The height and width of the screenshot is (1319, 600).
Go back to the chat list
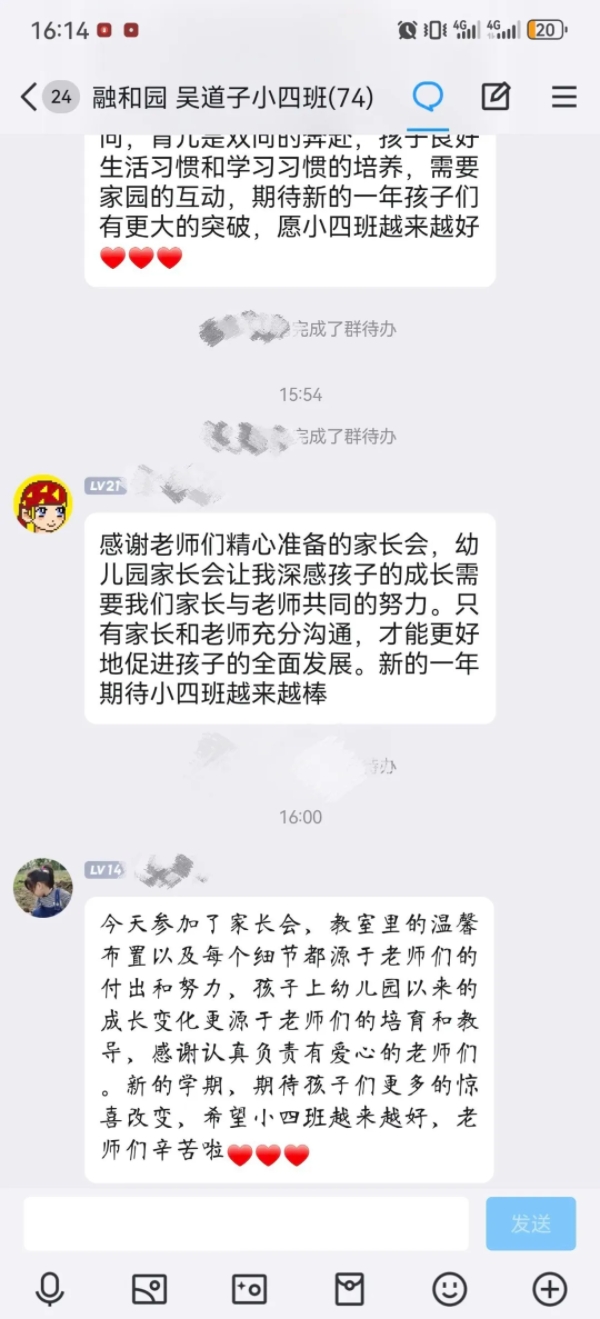point(30,97)
